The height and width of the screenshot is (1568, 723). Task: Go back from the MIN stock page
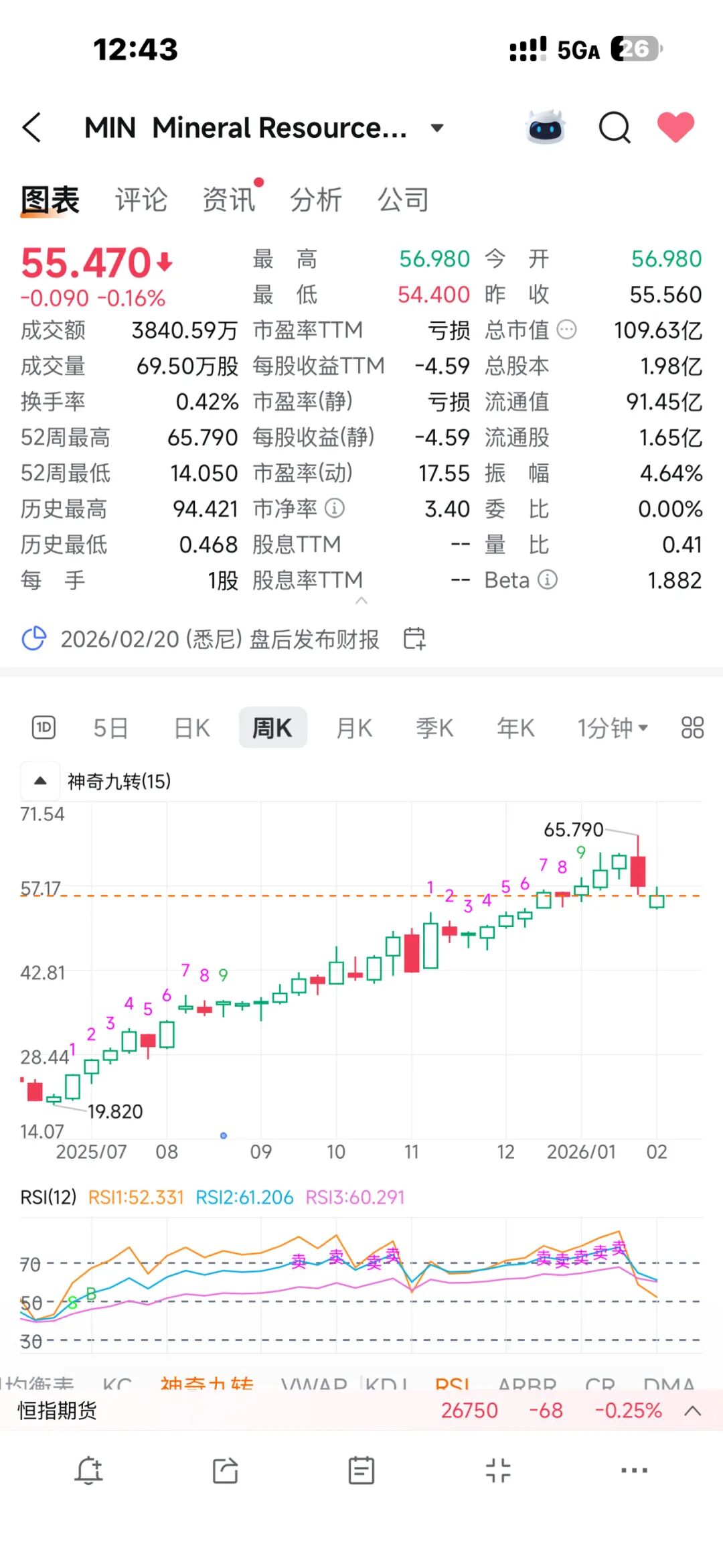[x=32, y=127]
